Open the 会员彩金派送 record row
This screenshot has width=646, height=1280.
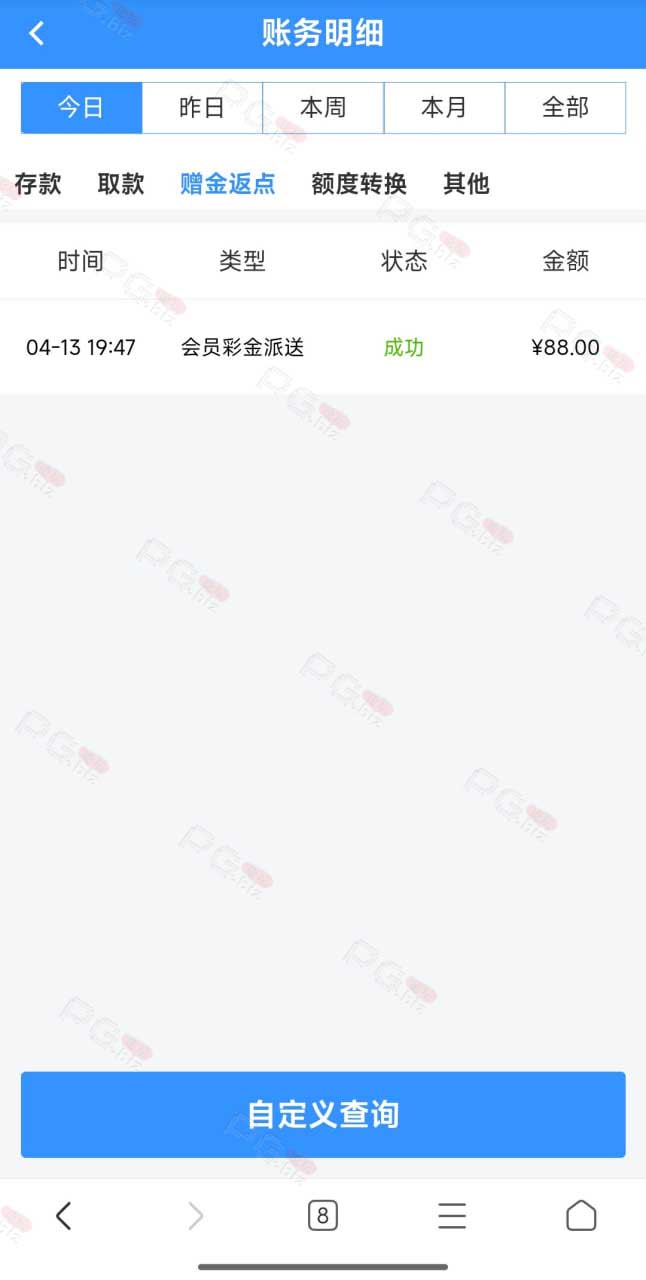323,348
